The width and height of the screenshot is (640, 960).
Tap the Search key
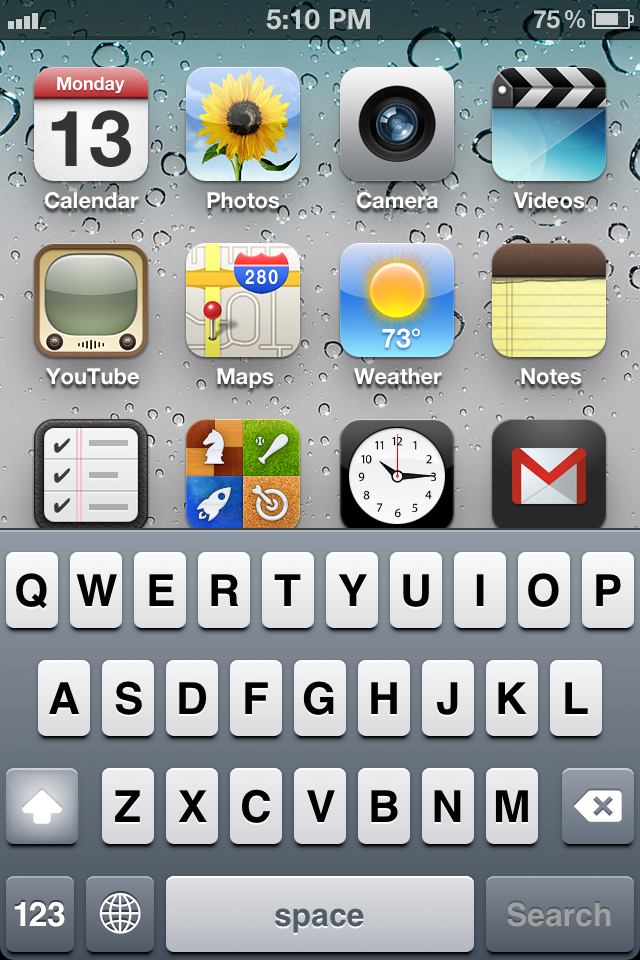[559, 914]
